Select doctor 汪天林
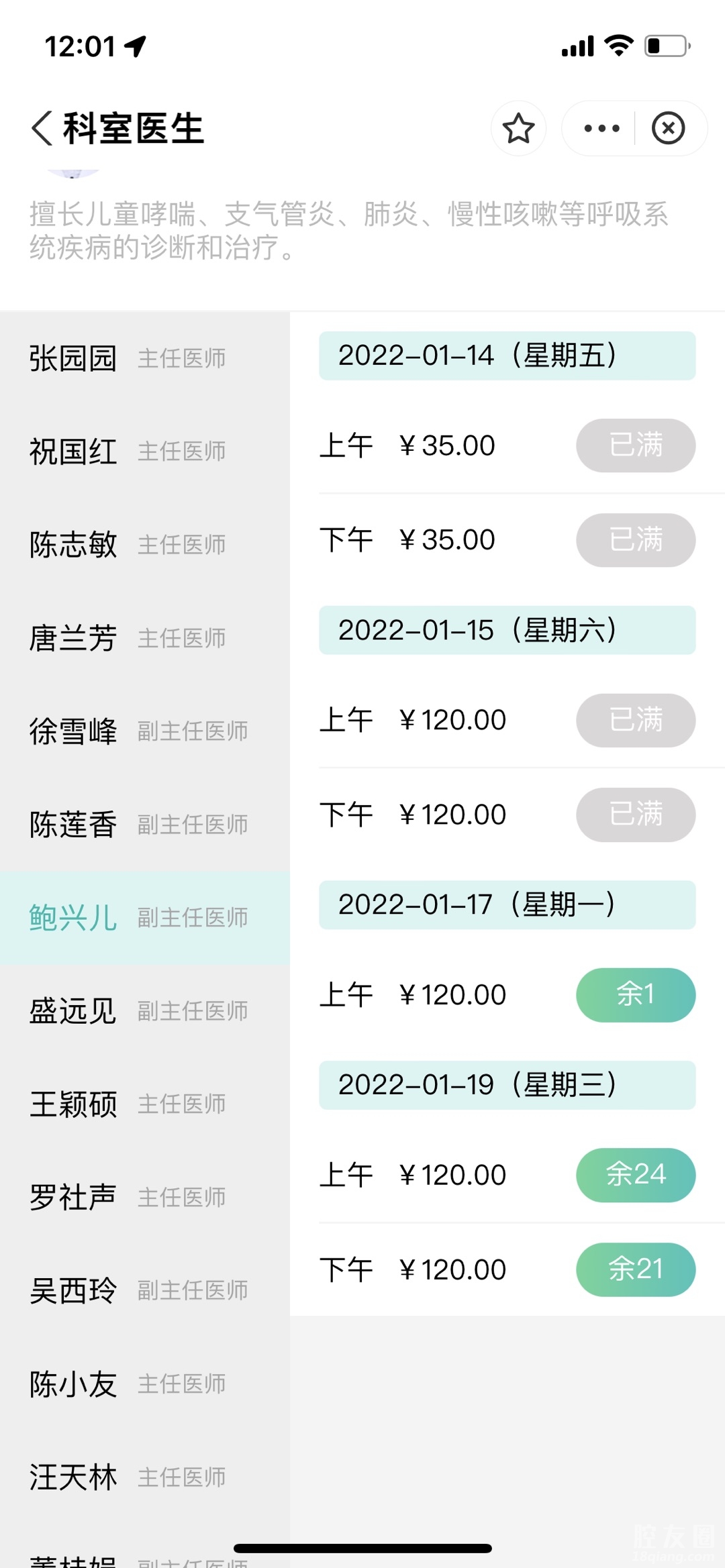The width and height of the screenshot is (725, 1568). (128, 1477)
